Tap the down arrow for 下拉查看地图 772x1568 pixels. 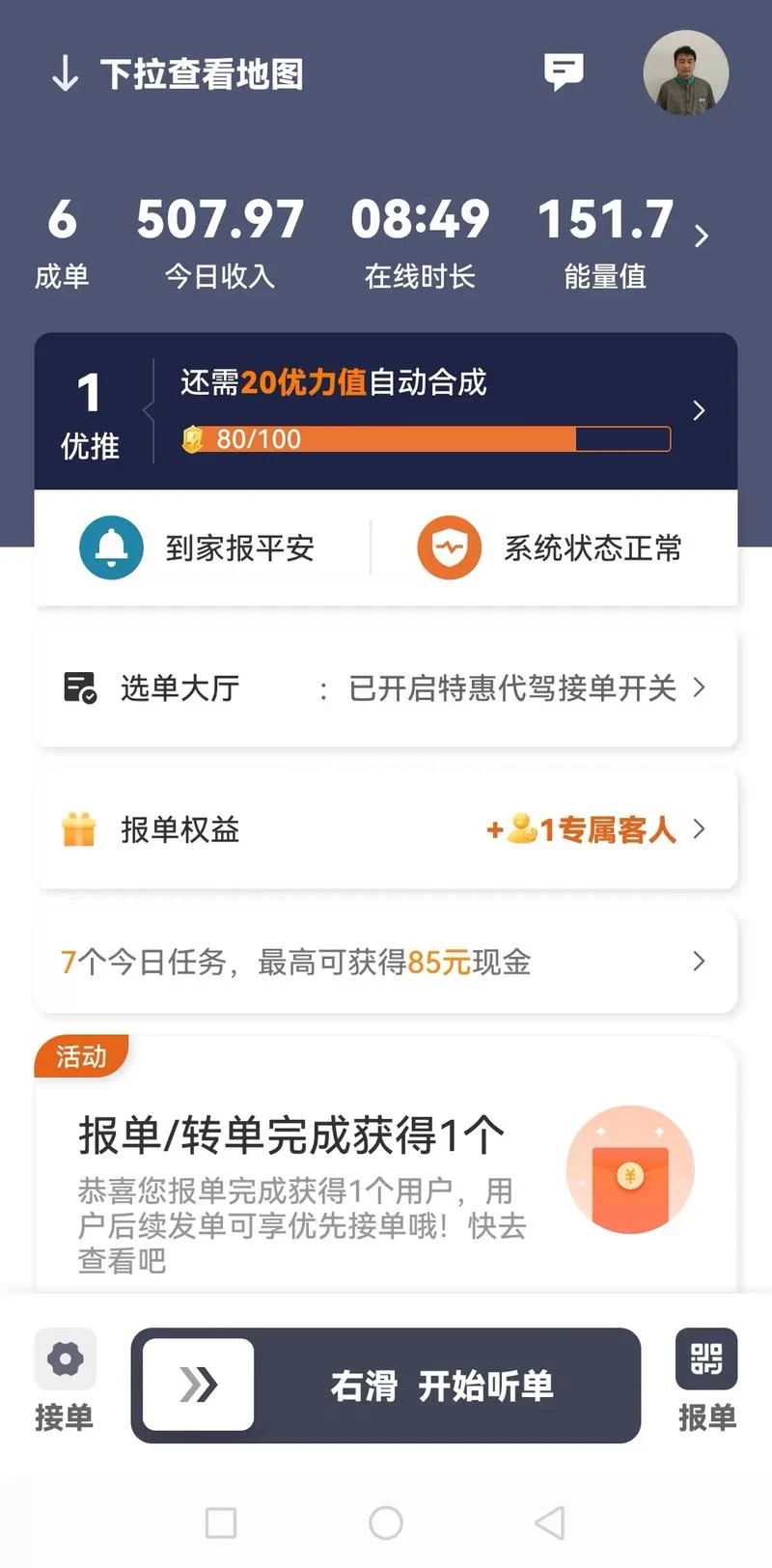(x=65, y=71)
